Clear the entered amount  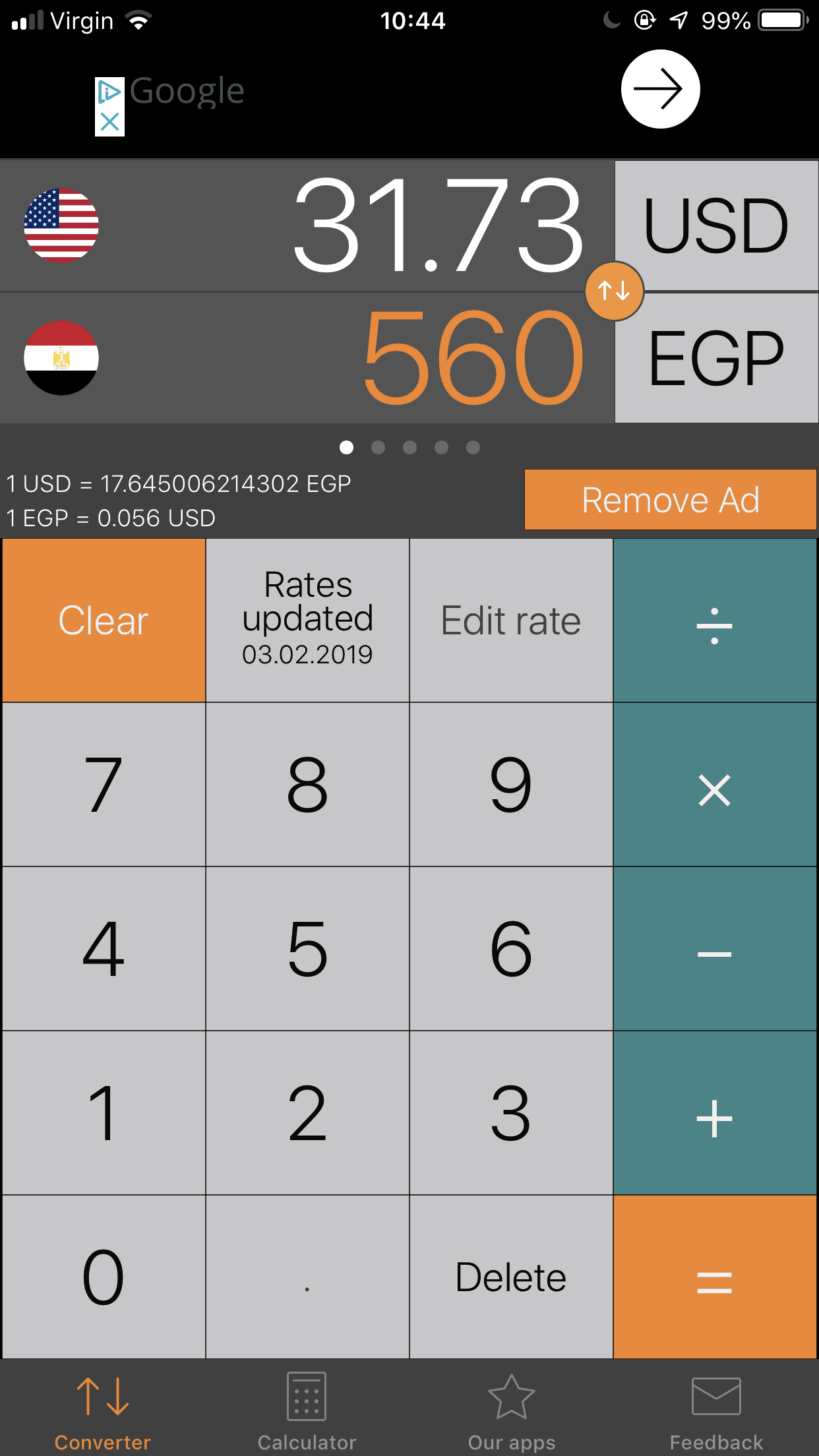pyautogui.click(x=104, y=621)
